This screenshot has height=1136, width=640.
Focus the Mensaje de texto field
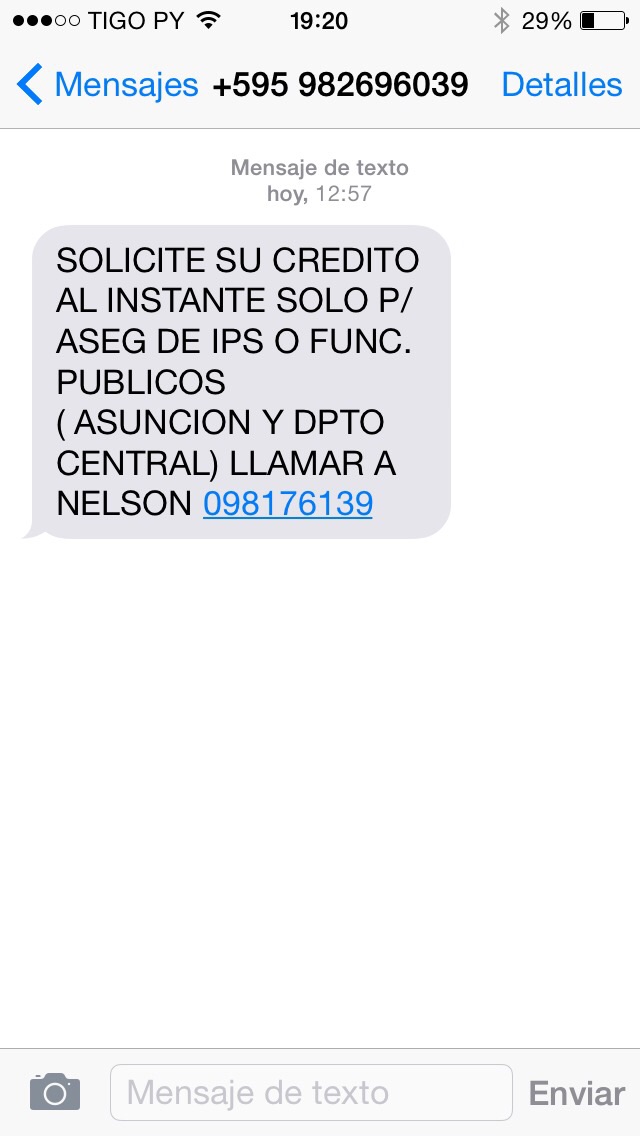pos(310,1092)
